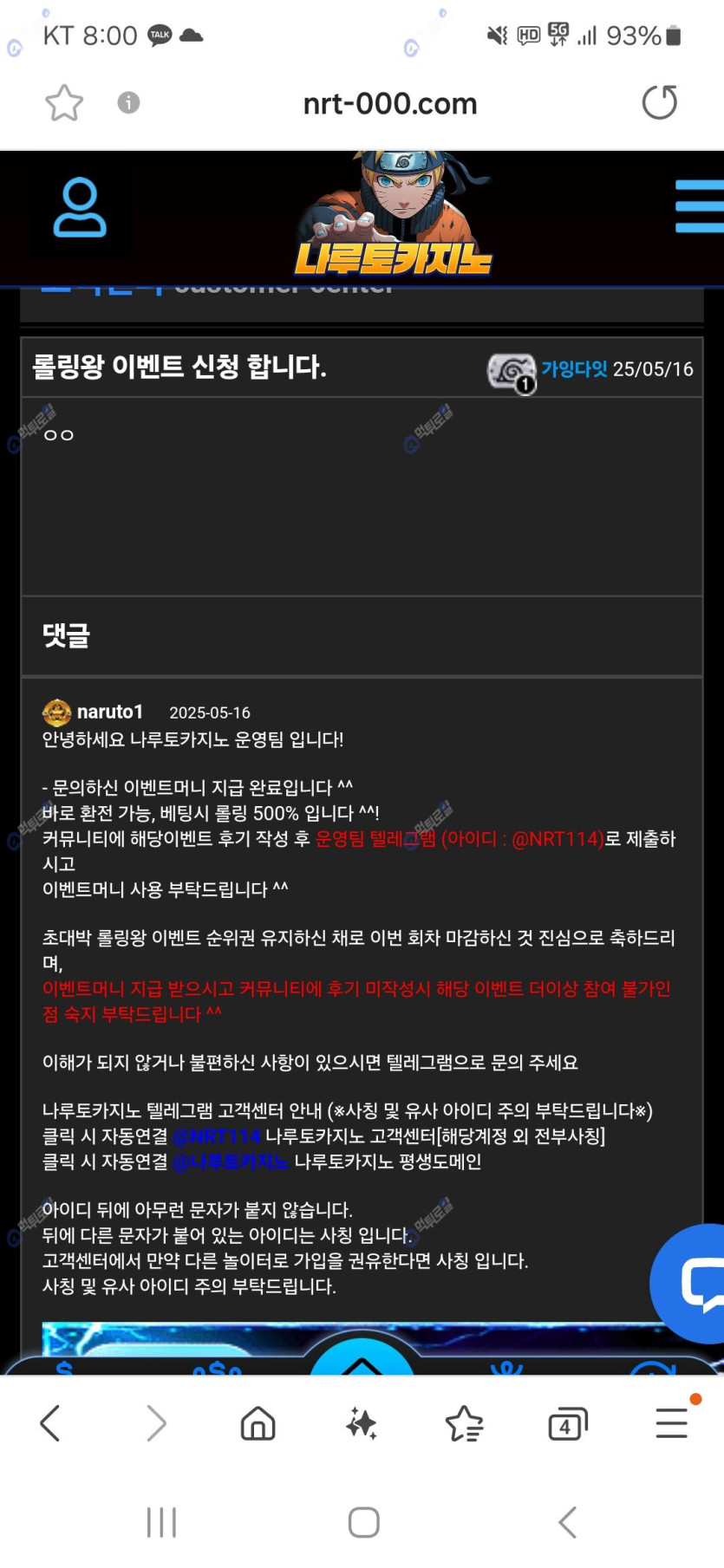Open the browser bookmarks list
Viewport: 724px width, 1568px height.
point(464,1422)
